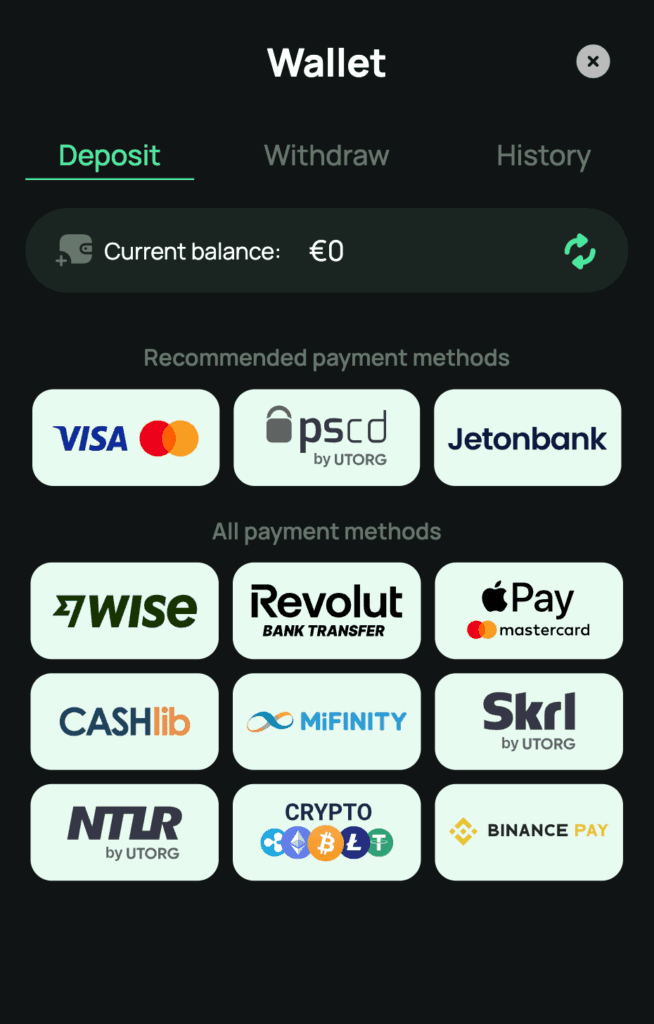Select pscd by UTORG payment

coord(327,438)
